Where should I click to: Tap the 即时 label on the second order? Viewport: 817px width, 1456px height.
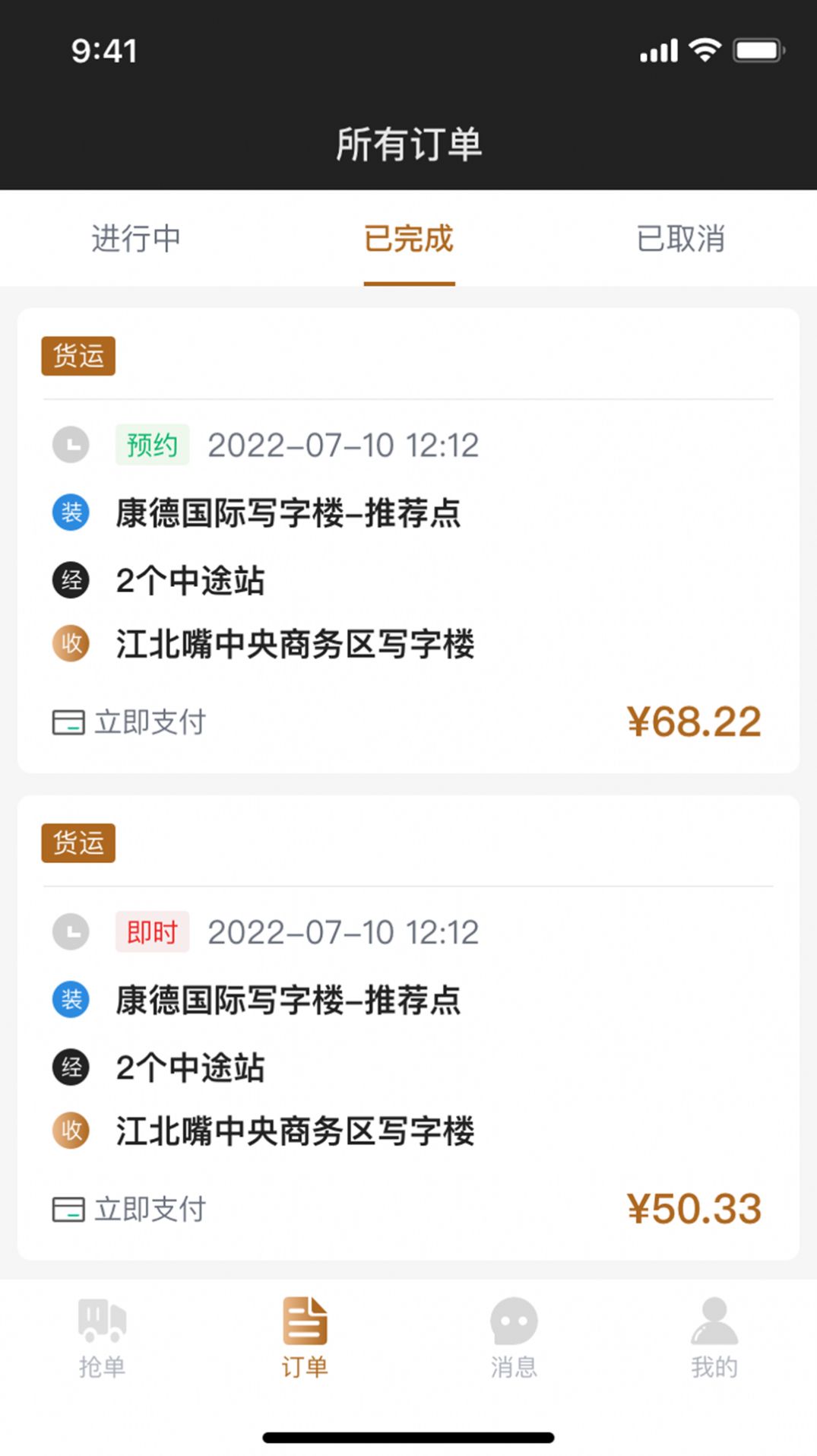click(x=152, y=932)
